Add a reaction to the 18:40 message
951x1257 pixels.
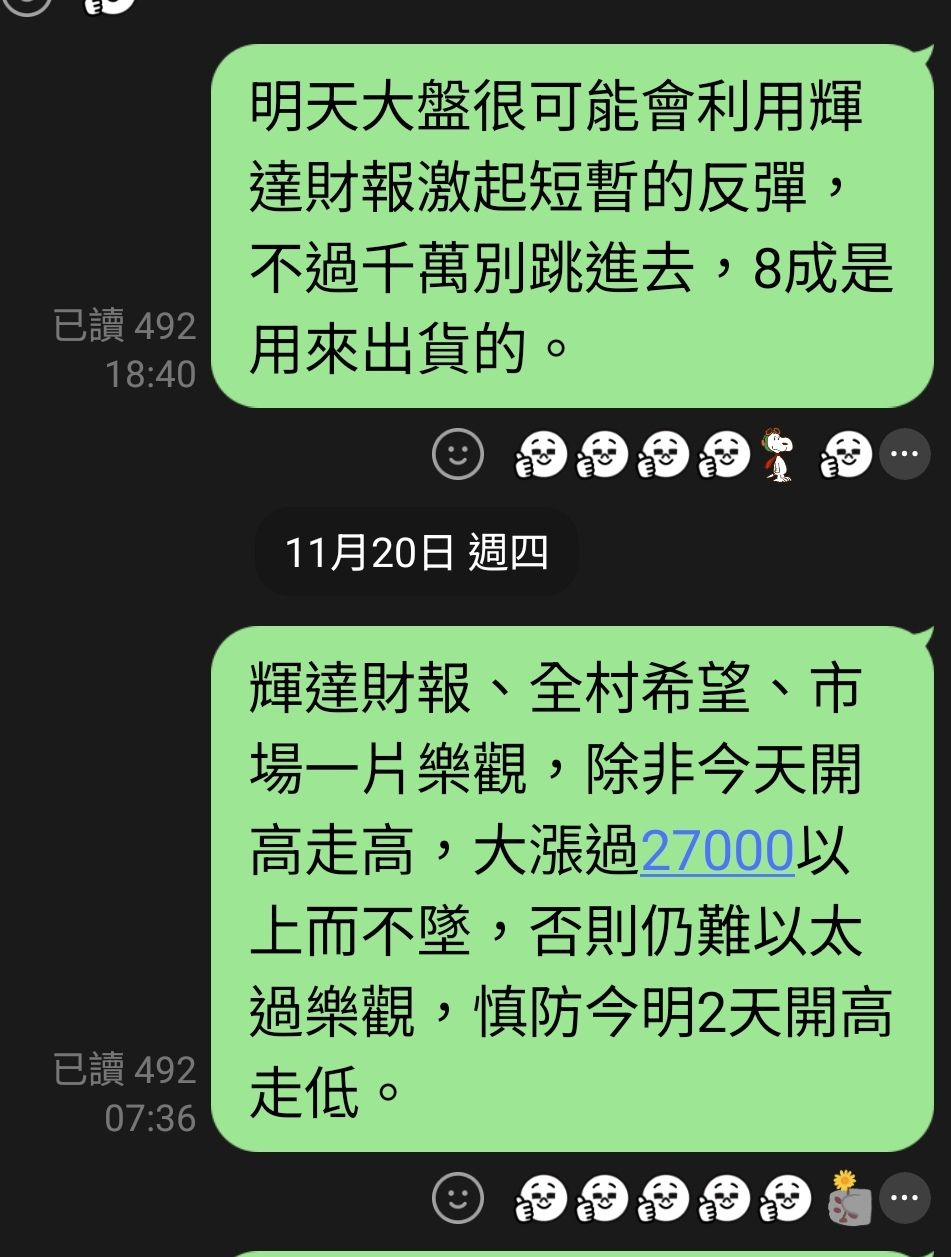coord(458,456)
